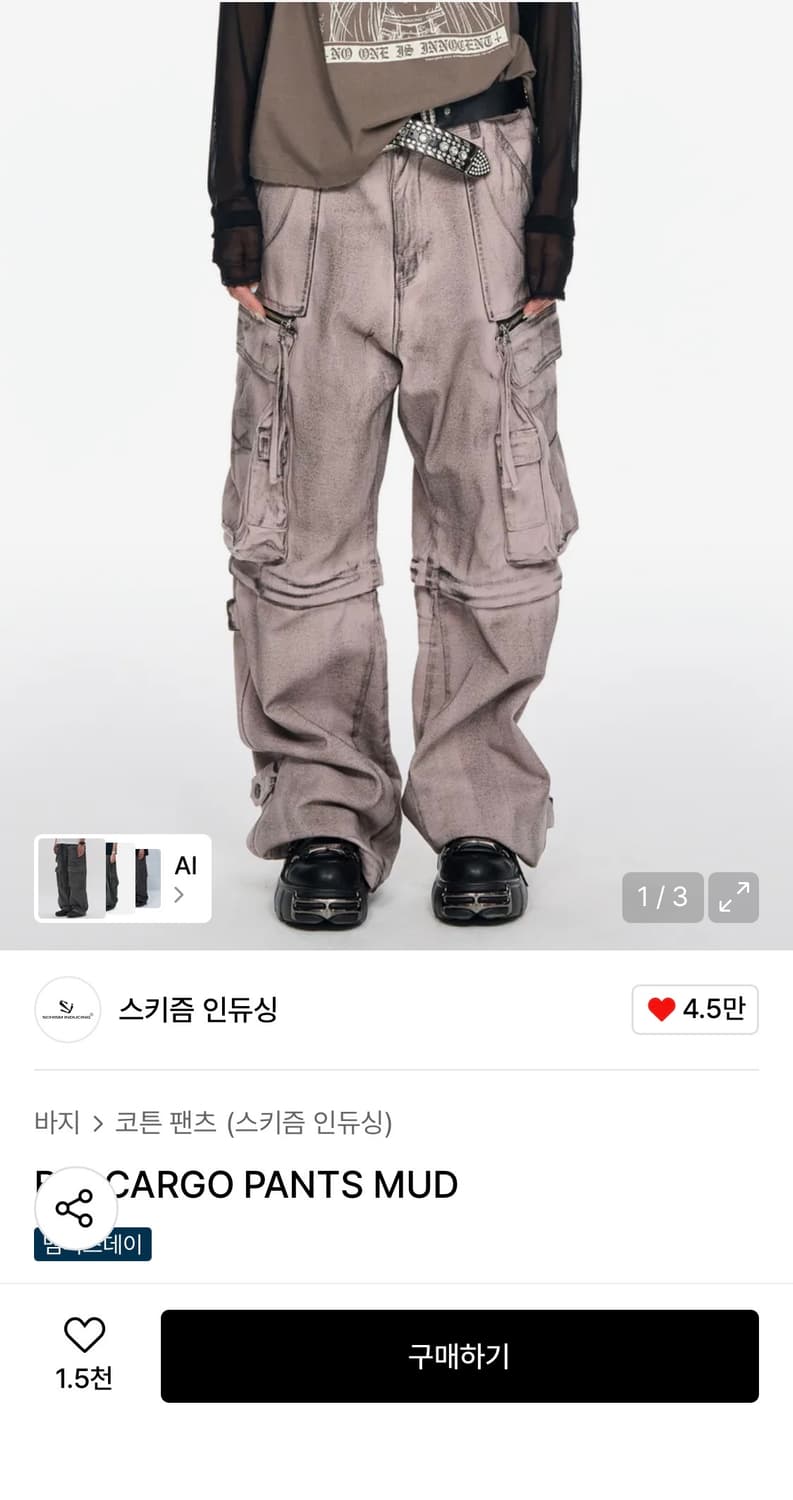Toggle the 멤버스데이 badge

pyautogui.click(x=92, y=1244)
